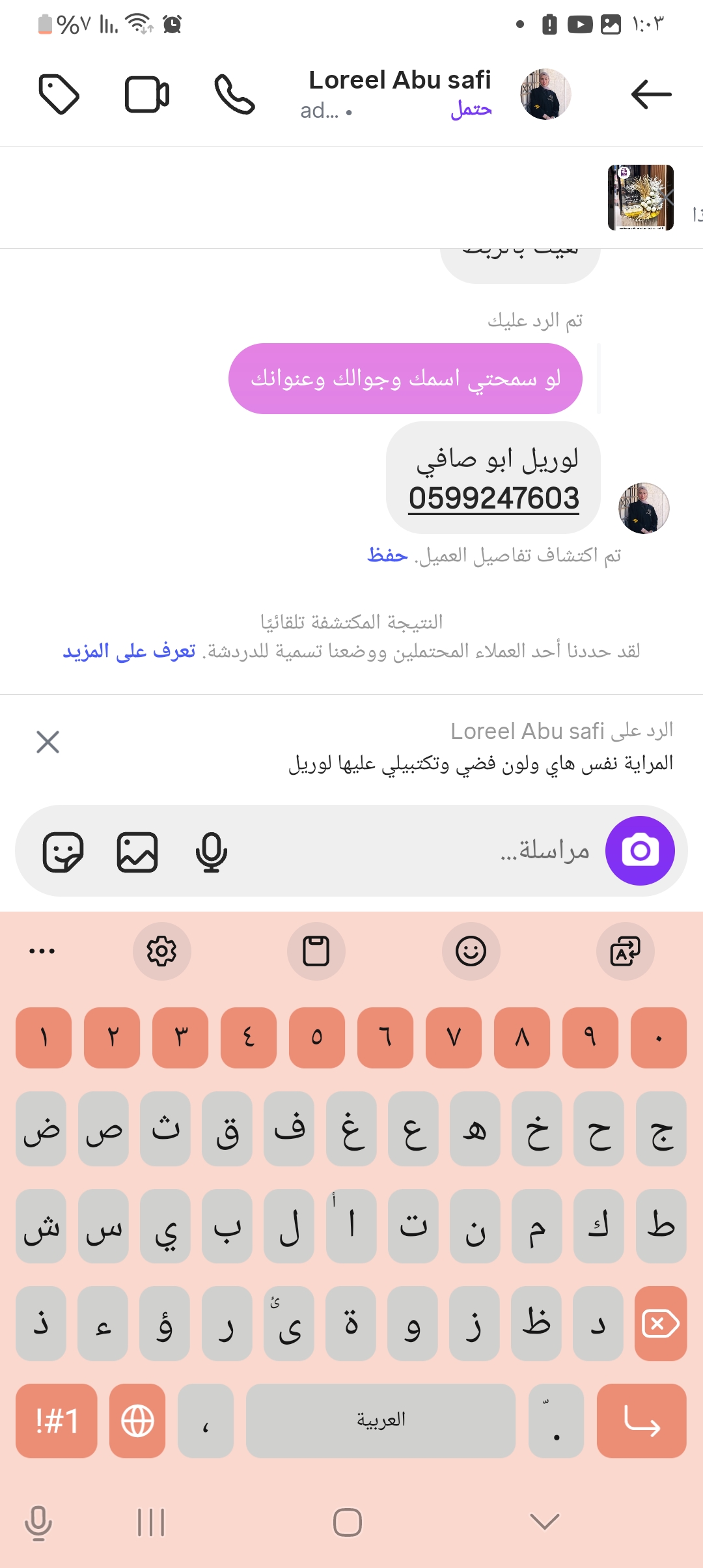Open the keyboard emoji panel
703x1568 pixels.
[471, 951]
